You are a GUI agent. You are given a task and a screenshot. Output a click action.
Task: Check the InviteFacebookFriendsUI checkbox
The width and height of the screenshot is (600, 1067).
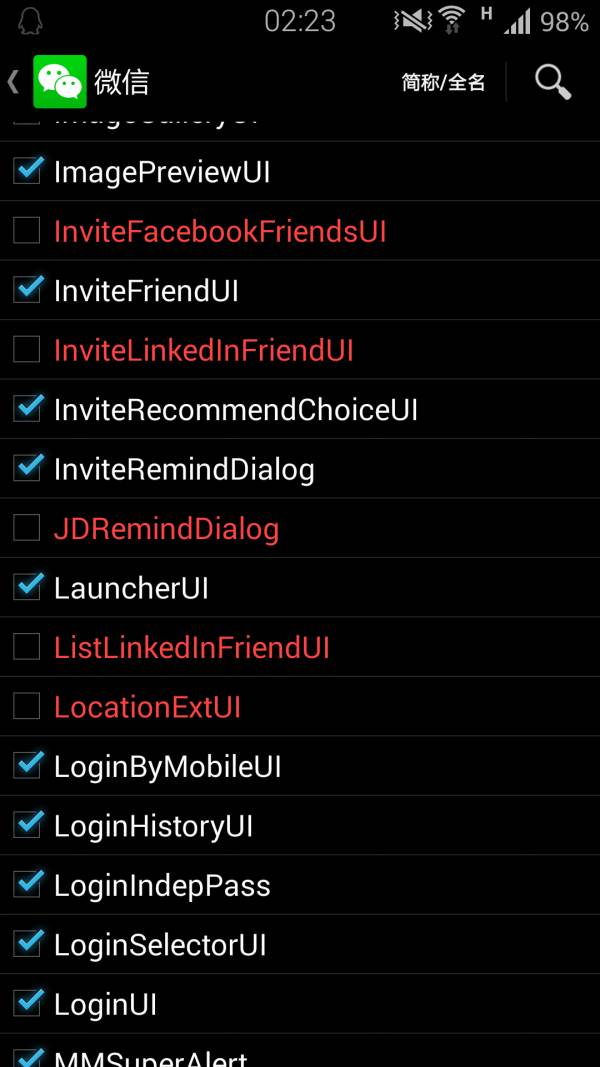(x=27, y=231)
